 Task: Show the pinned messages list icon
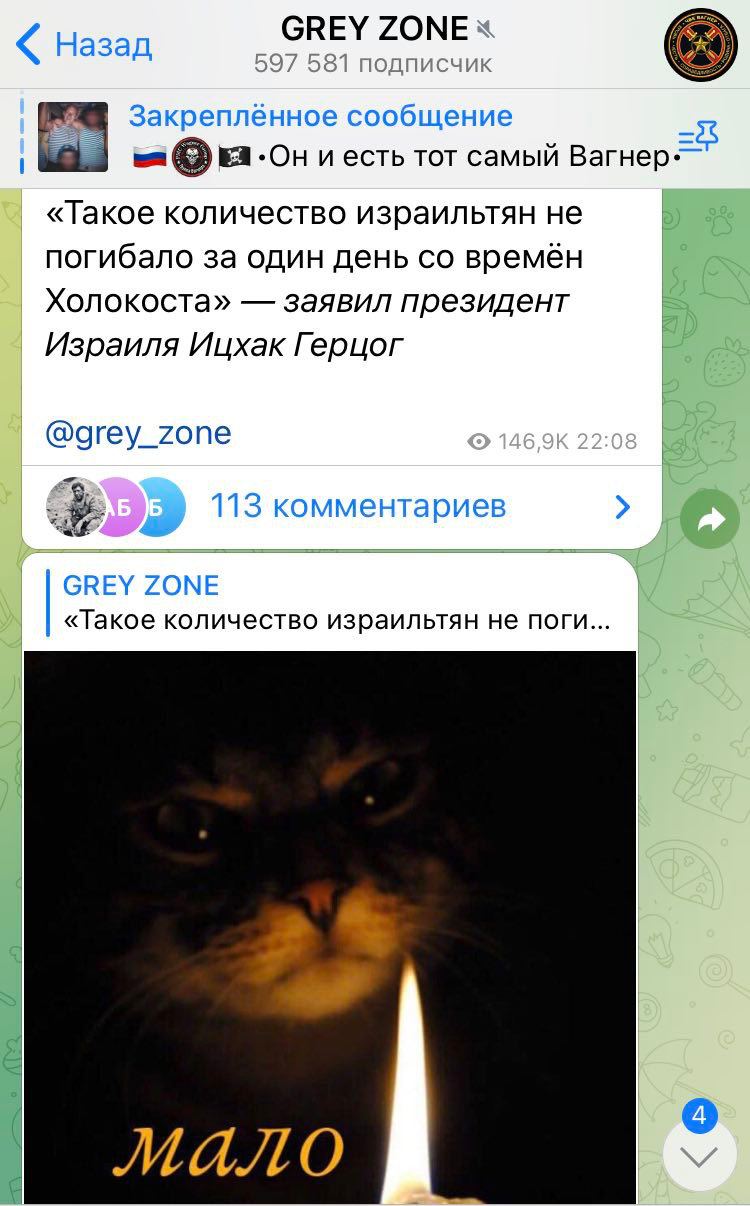(x=698, y=138)
